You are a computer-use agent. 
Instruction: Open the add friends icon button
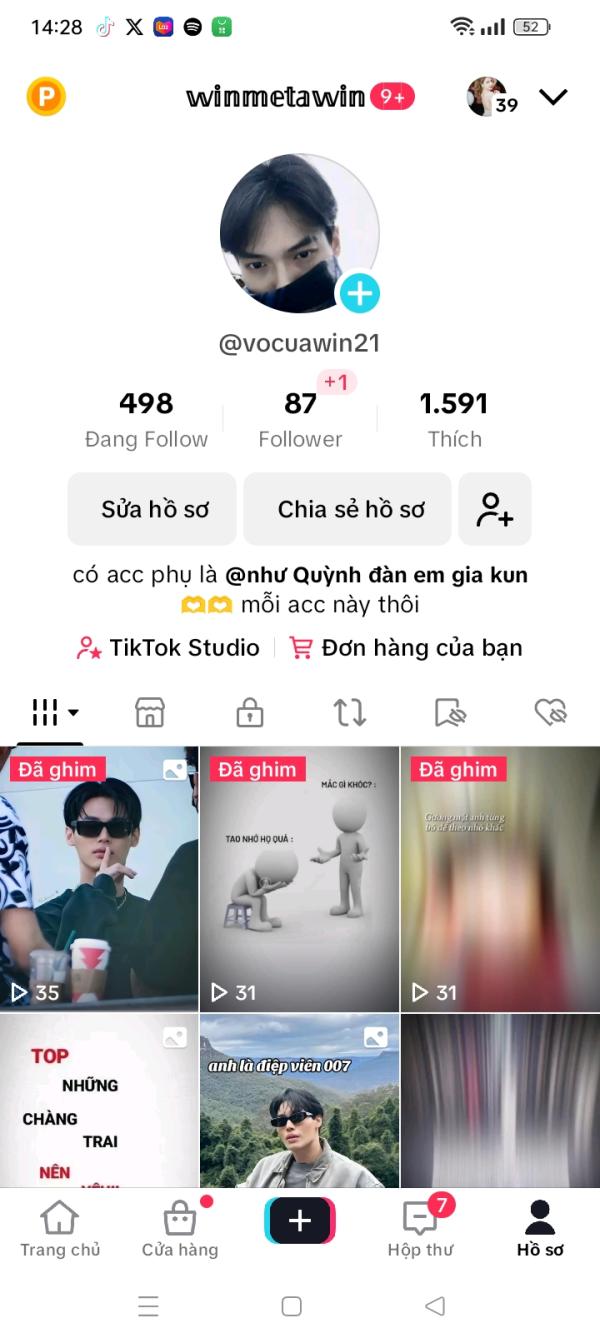[x=495, y=509]
